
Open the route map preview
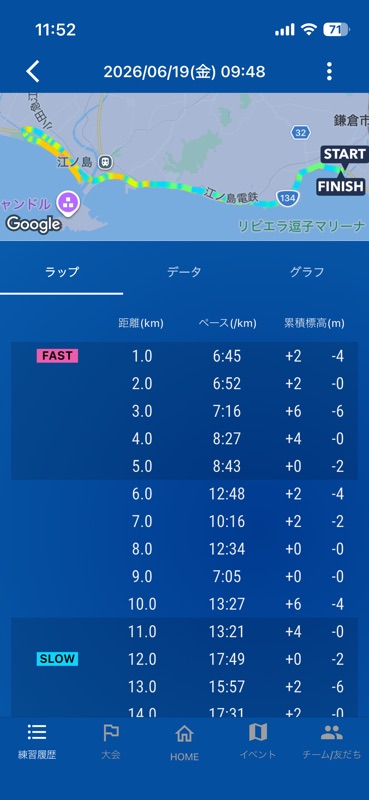coord(184,166)
